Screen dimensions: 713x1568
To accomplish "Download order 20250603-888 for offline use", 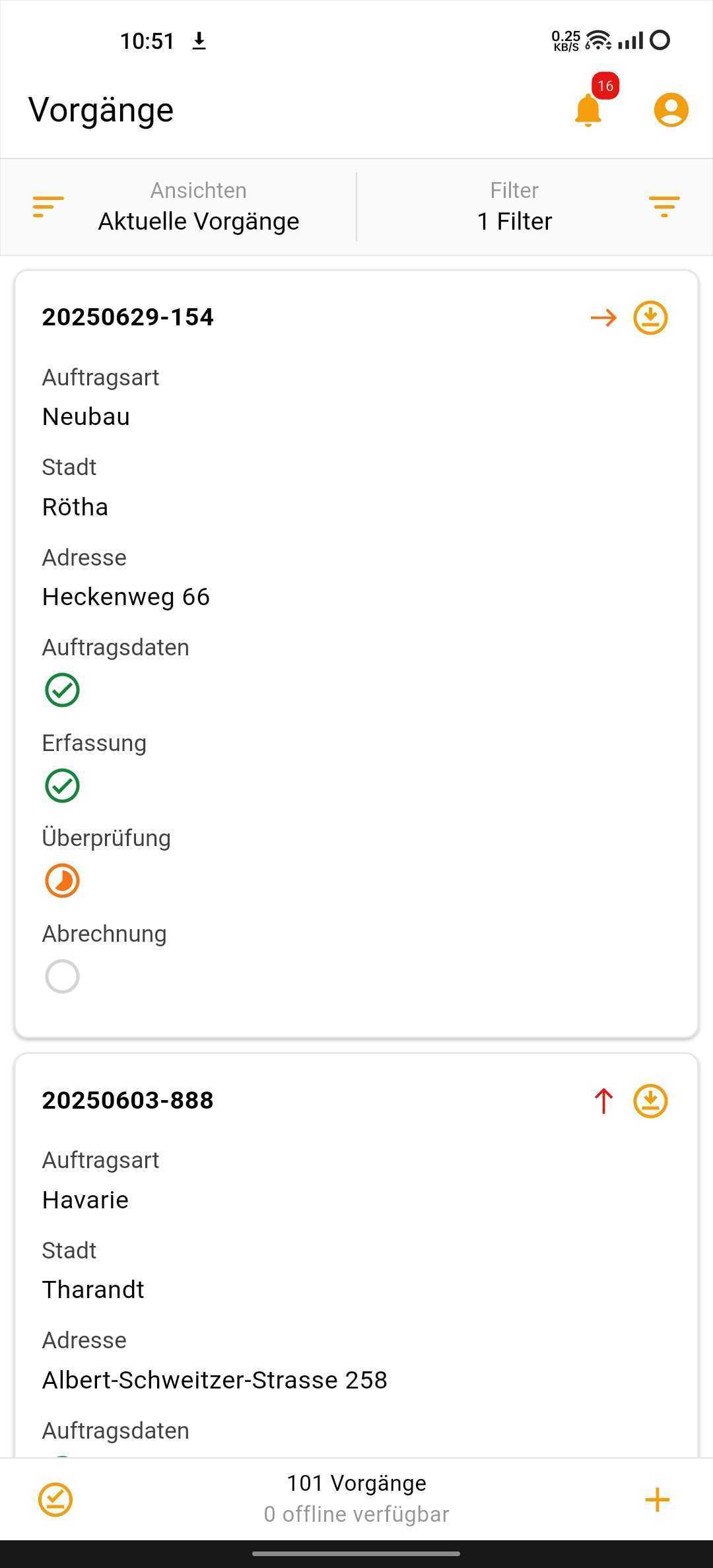I will point(650,1100).
